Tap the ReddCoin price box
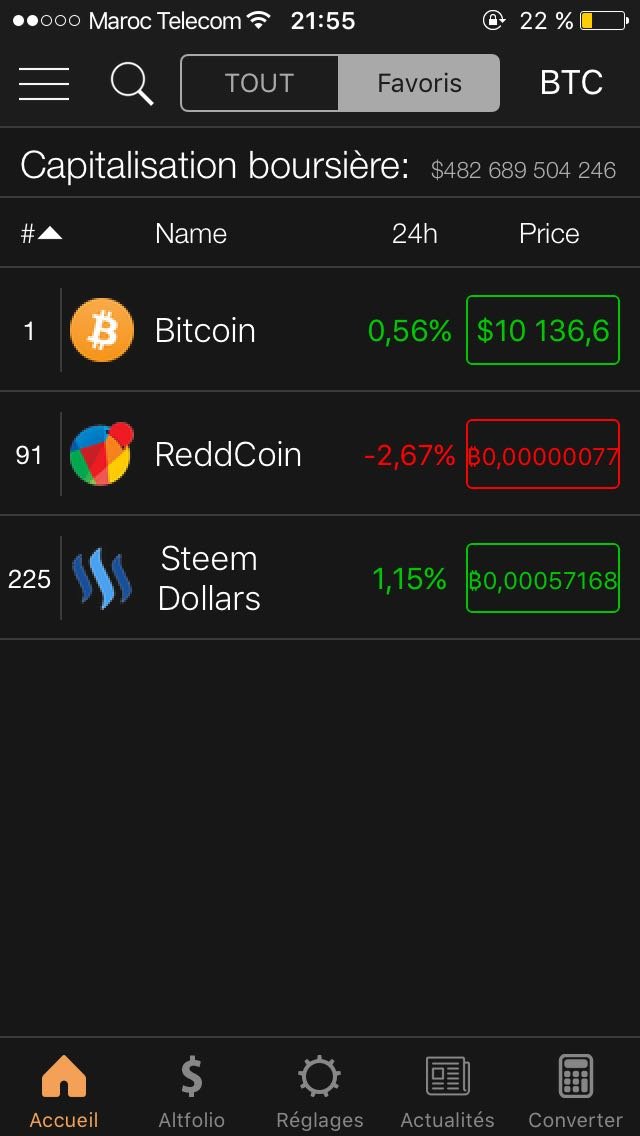The image size is (640, 1136). pyautogui.click(x=543, y=455)
